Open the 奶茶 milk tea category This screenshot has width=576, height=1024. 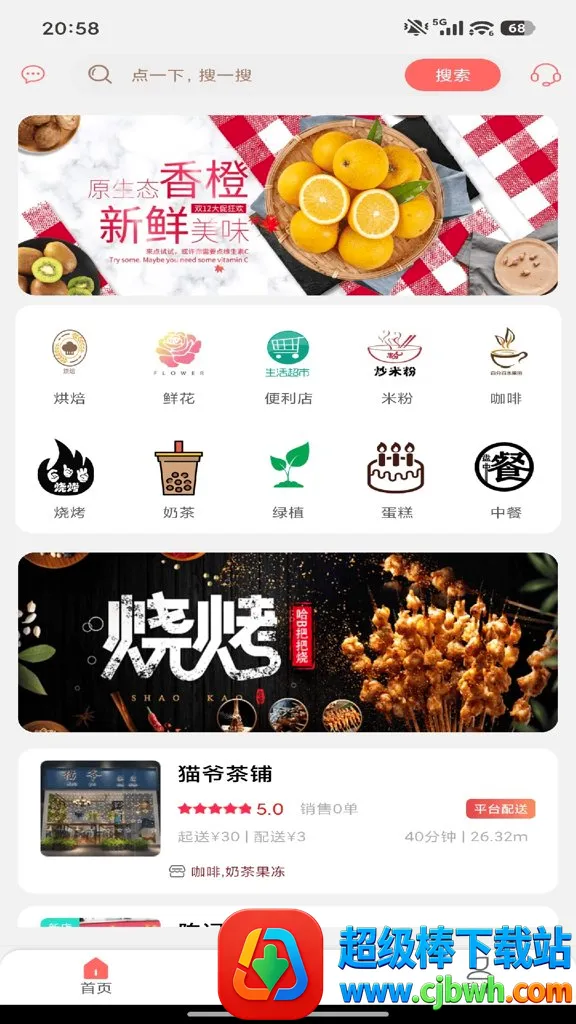click(x=179, y=479)
